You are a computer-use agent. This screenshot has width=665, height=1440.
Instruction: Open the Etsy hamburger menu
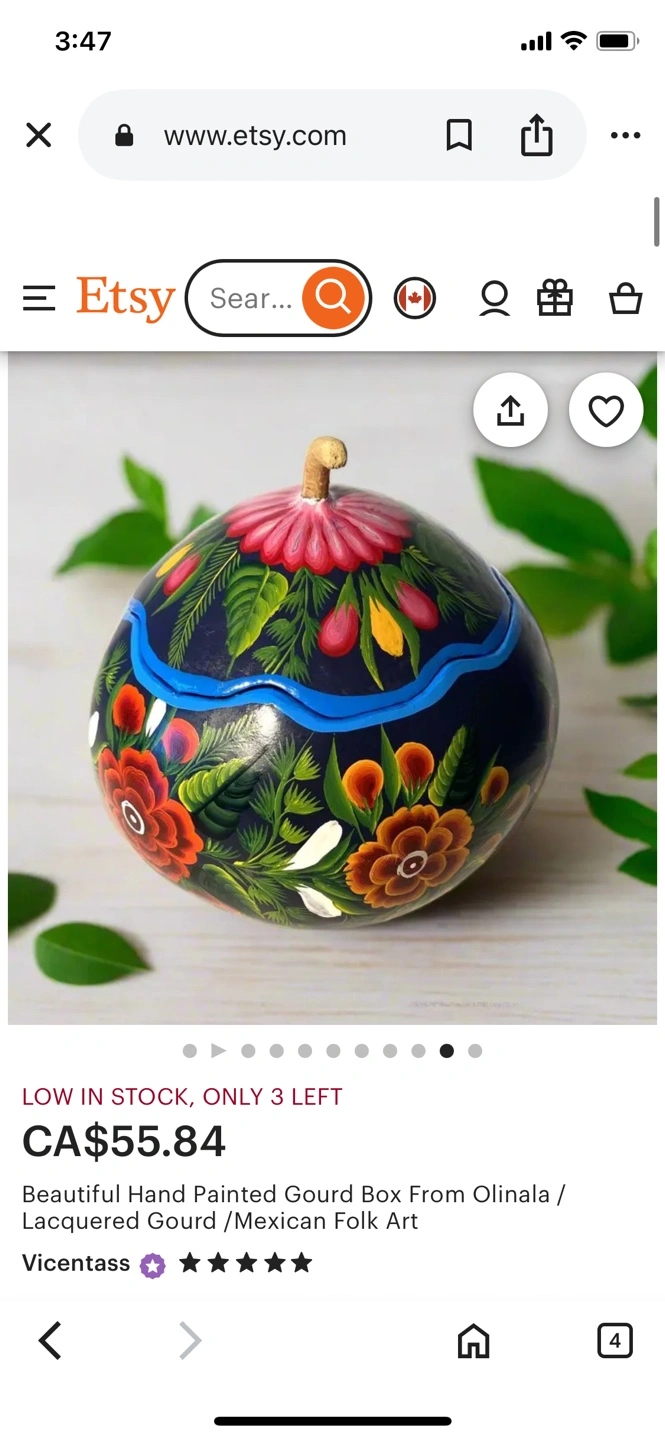point(39,298)
